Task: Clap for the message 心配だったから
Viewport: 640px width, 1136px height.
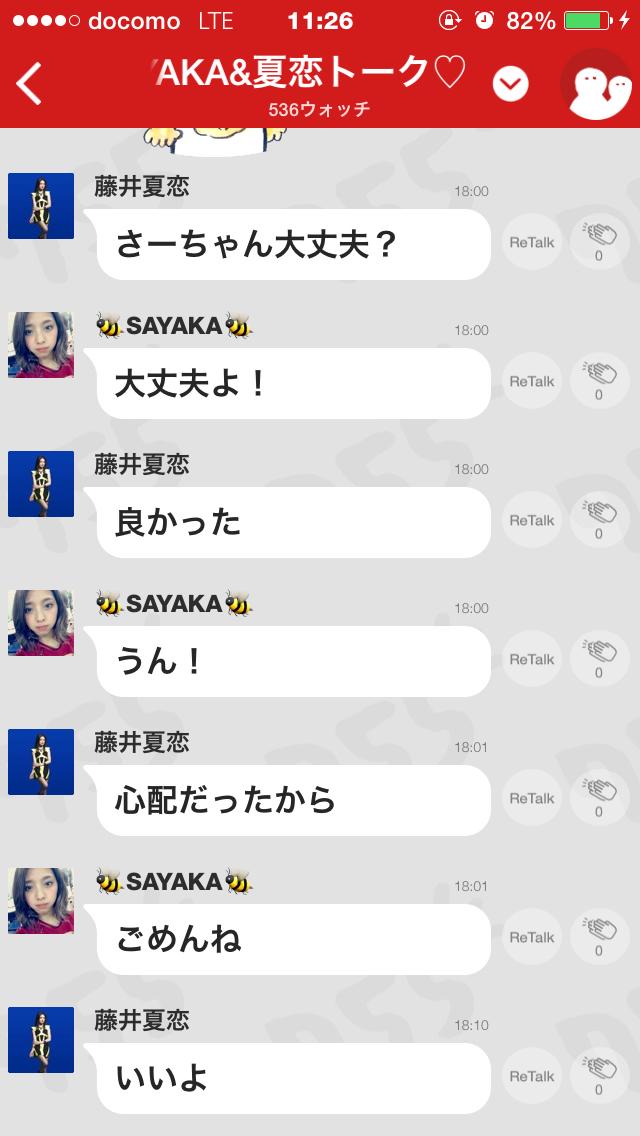Action: 599,799
